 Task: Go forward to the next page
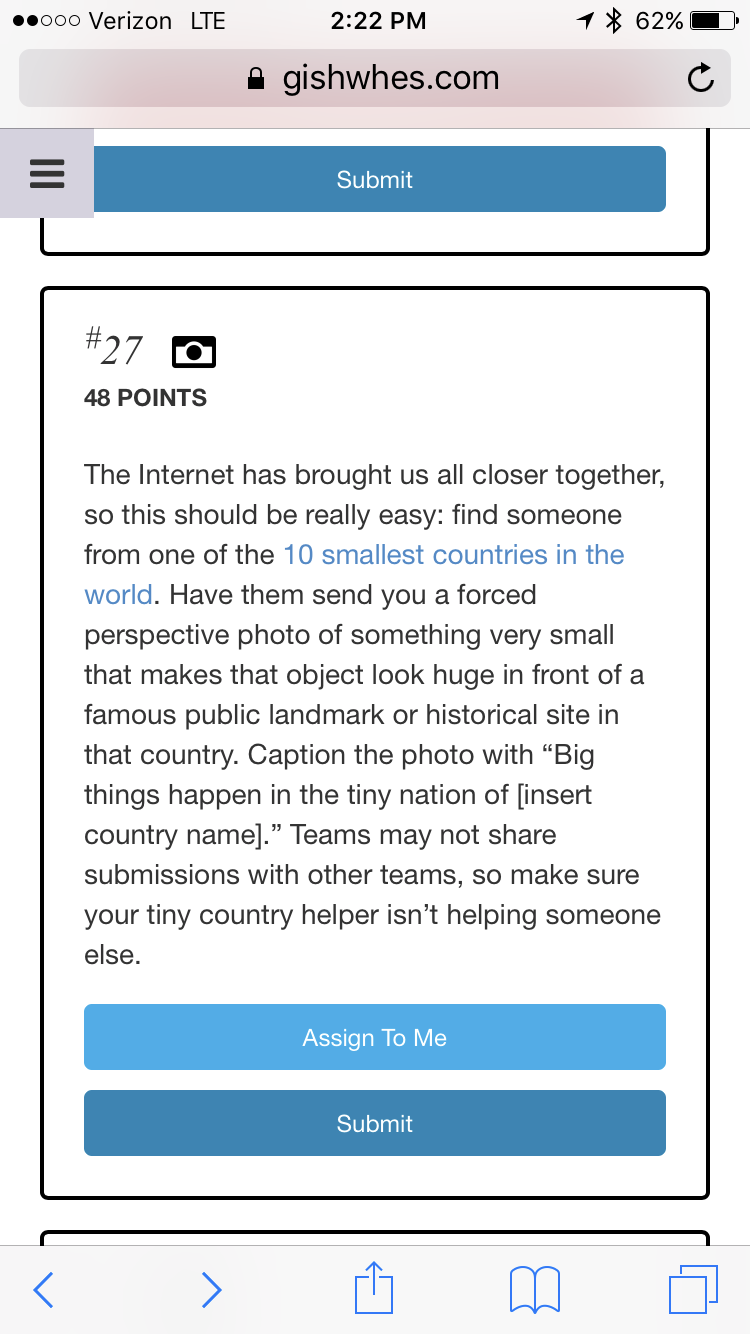[210, 1290]
